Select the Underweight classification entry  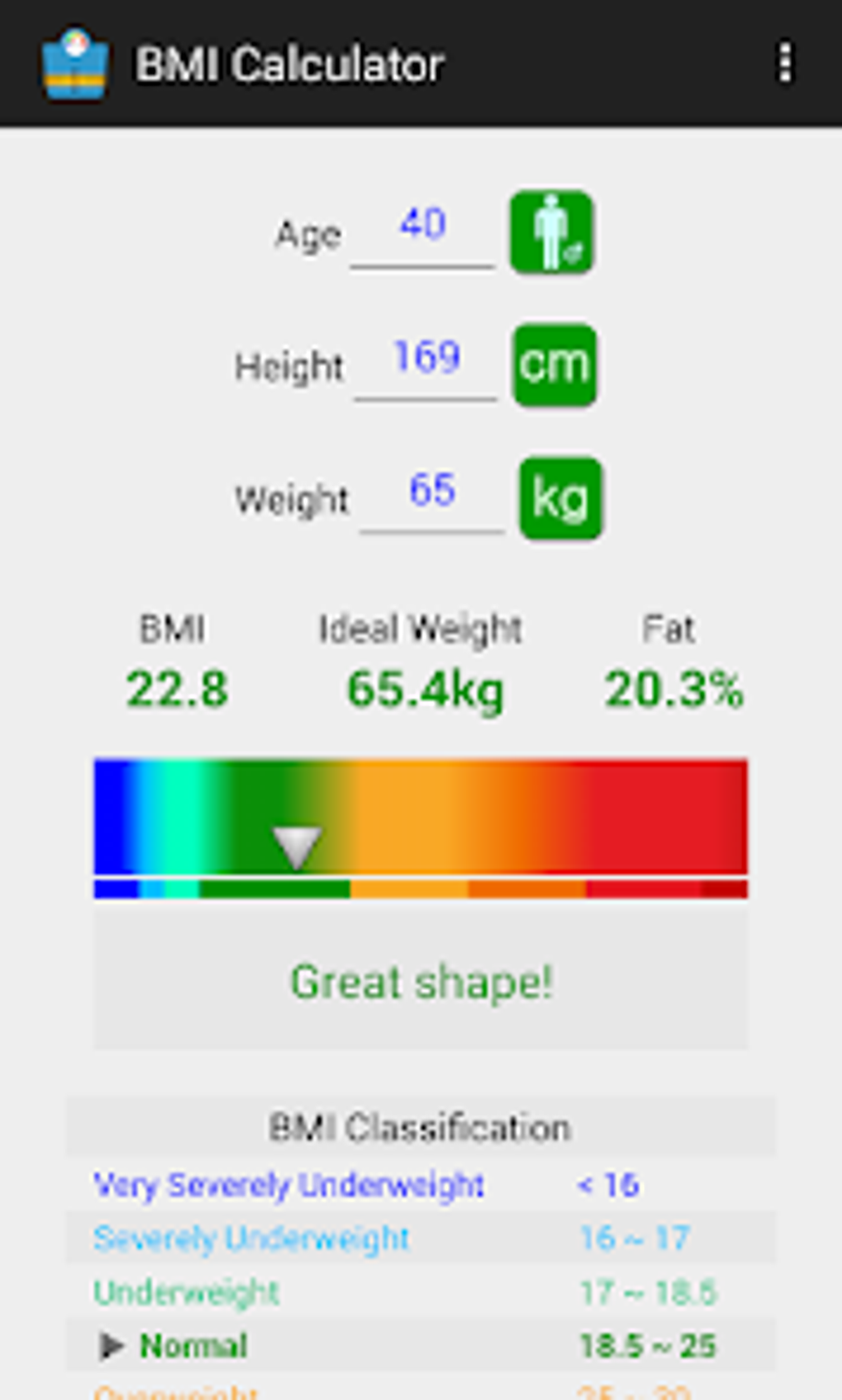[x=187, y=1292]
